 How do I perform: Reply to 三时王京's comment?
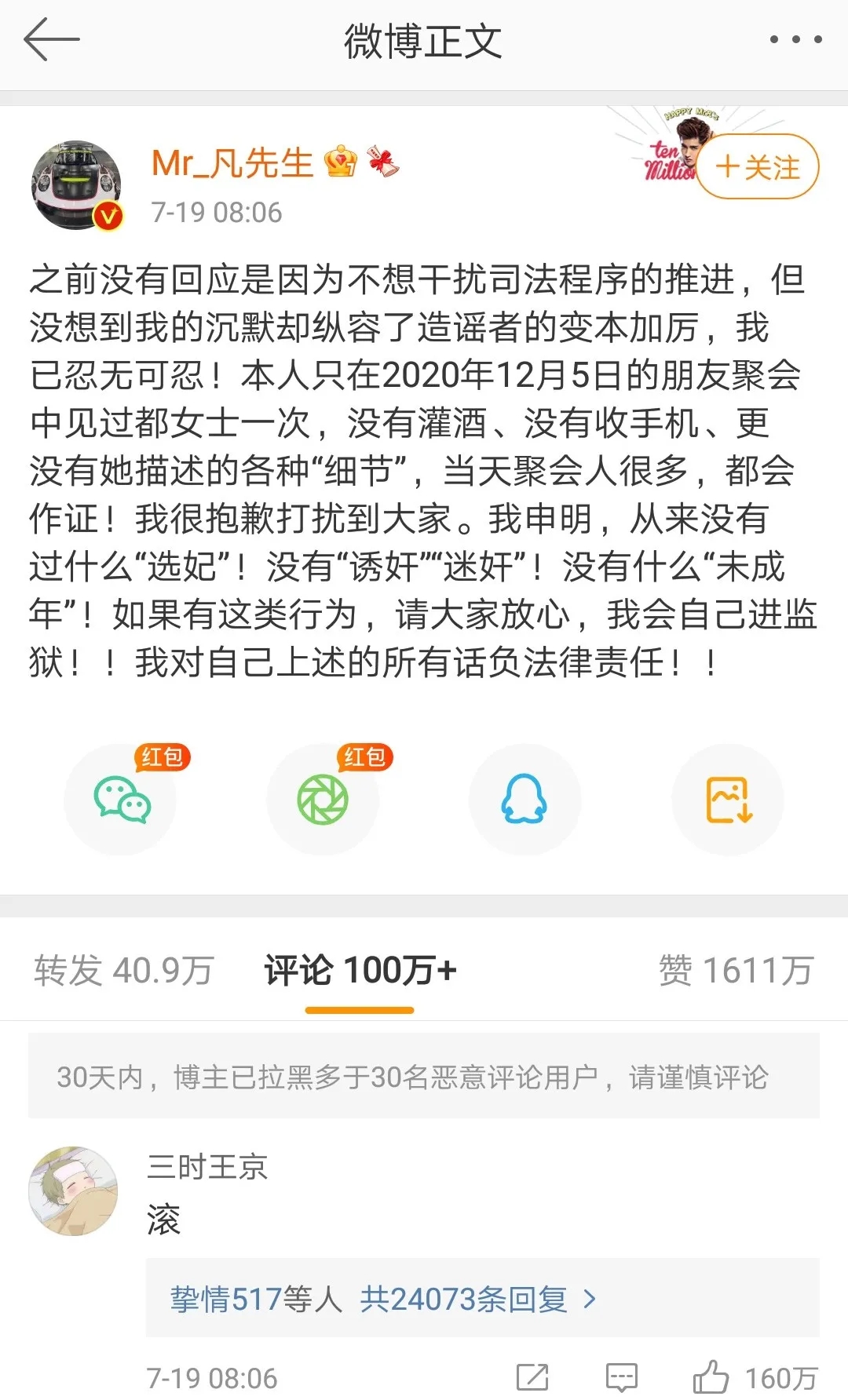coord(622,1377)
